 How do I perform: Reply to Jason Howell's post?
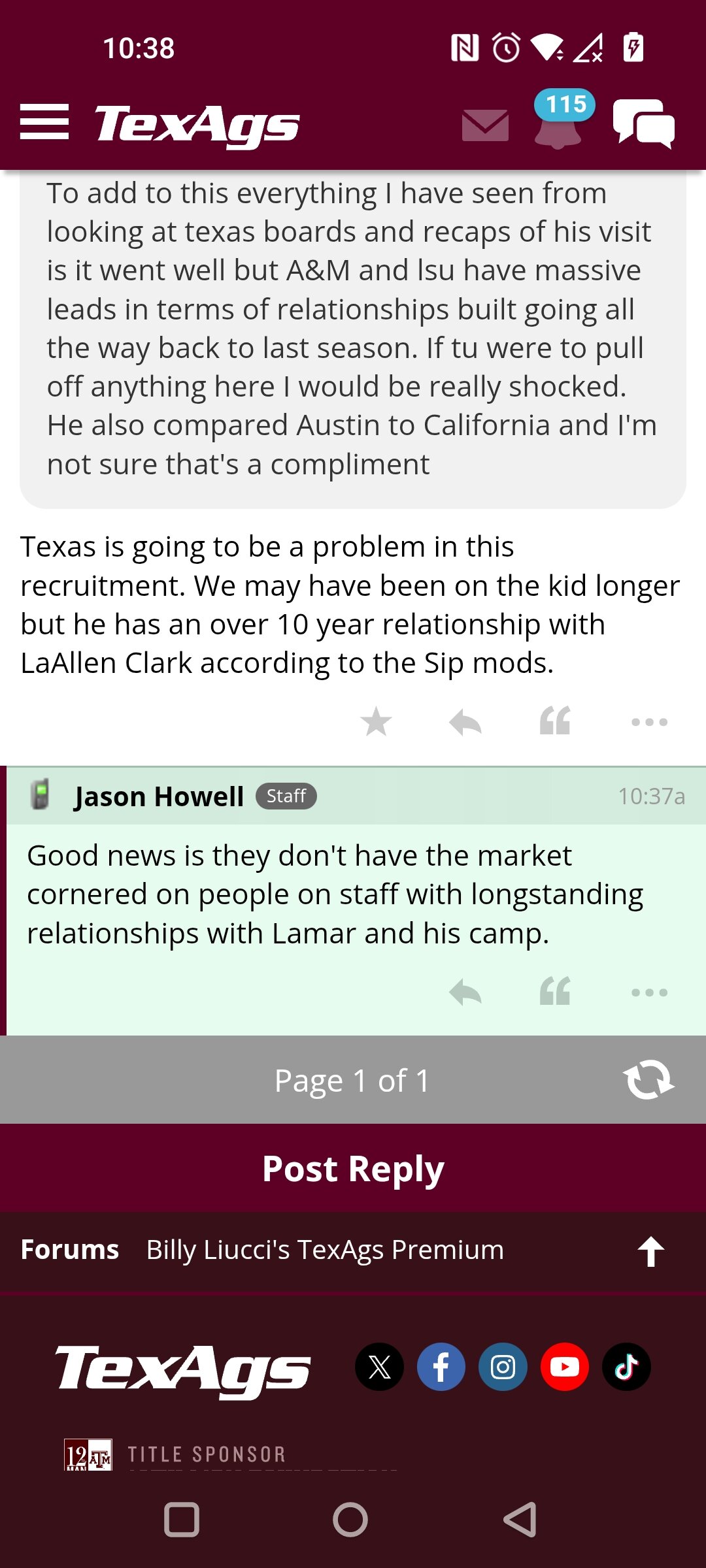(x=465, y=992)
